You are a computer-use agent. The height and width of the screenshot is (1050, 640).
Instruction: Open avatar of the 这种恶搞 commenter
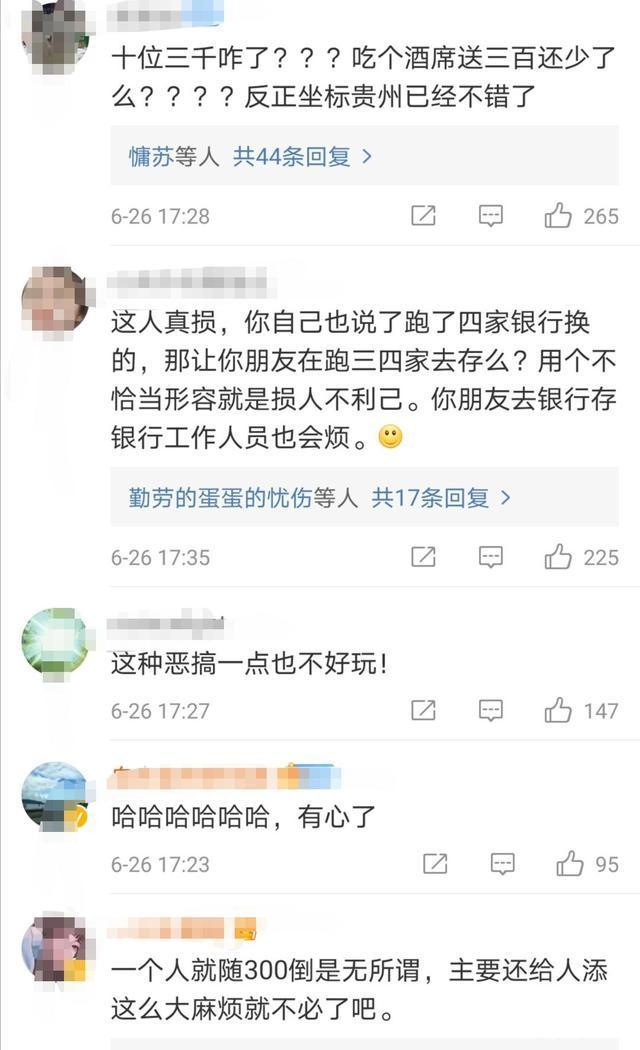pos(55,641)
